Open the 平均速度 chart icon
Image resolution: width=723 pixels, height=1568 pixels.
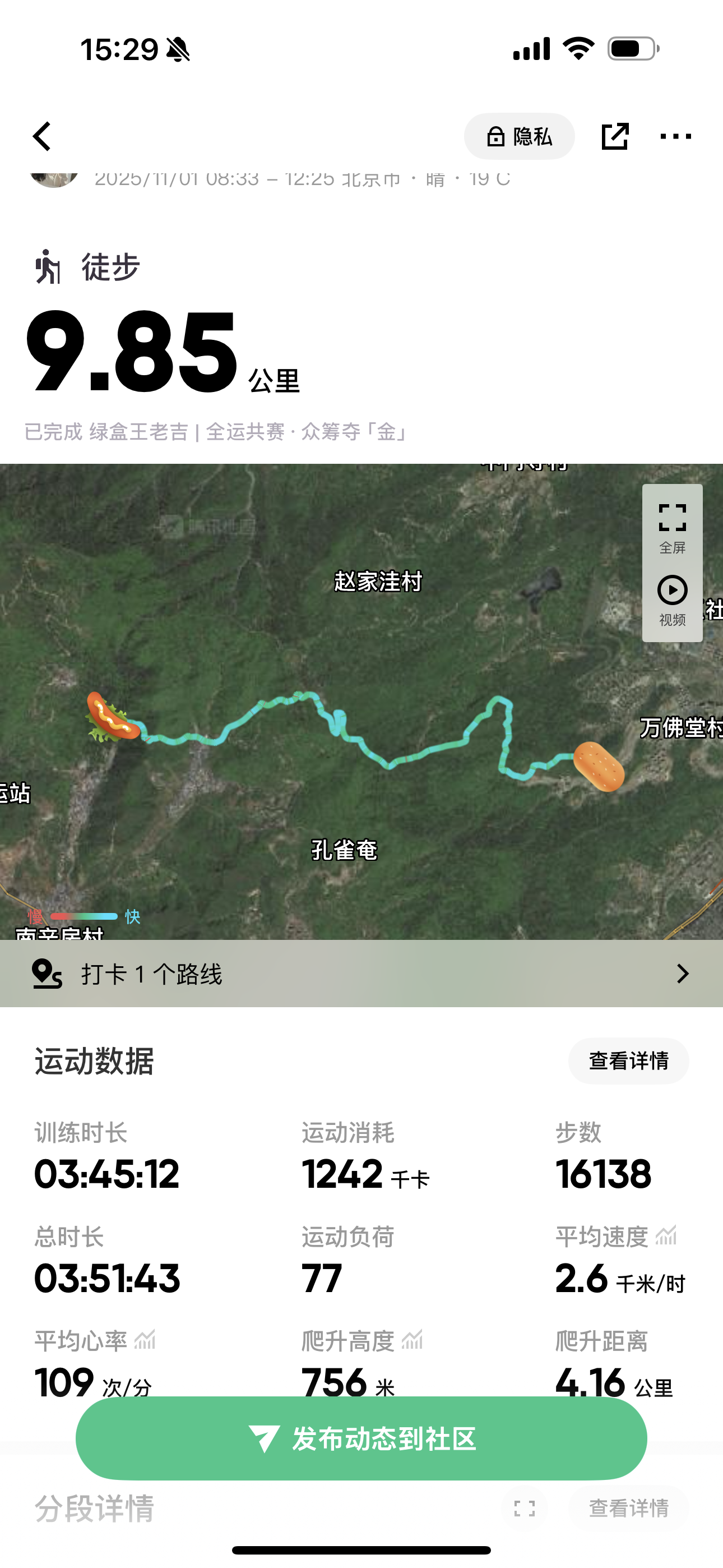click(666, 1236)
